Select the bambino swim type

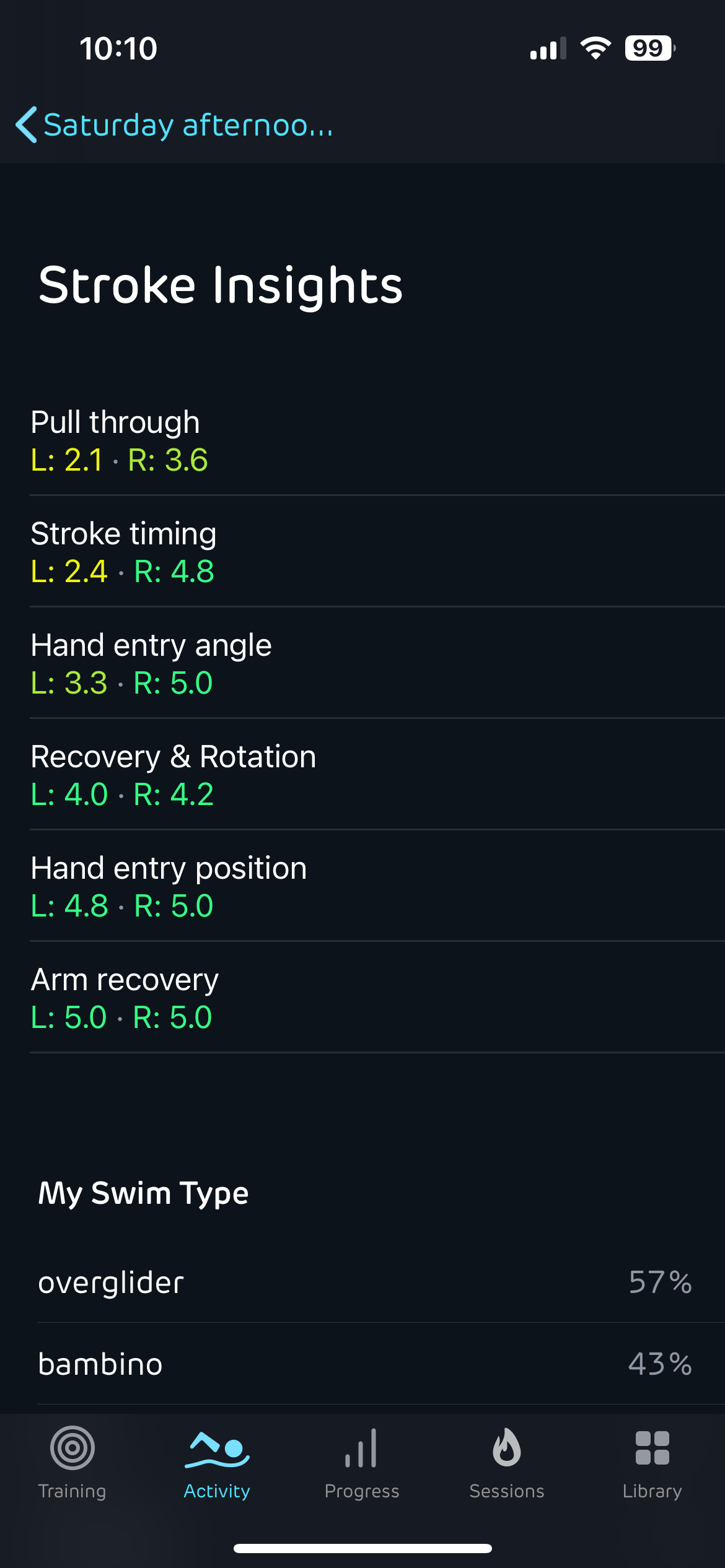[362, 1364]
